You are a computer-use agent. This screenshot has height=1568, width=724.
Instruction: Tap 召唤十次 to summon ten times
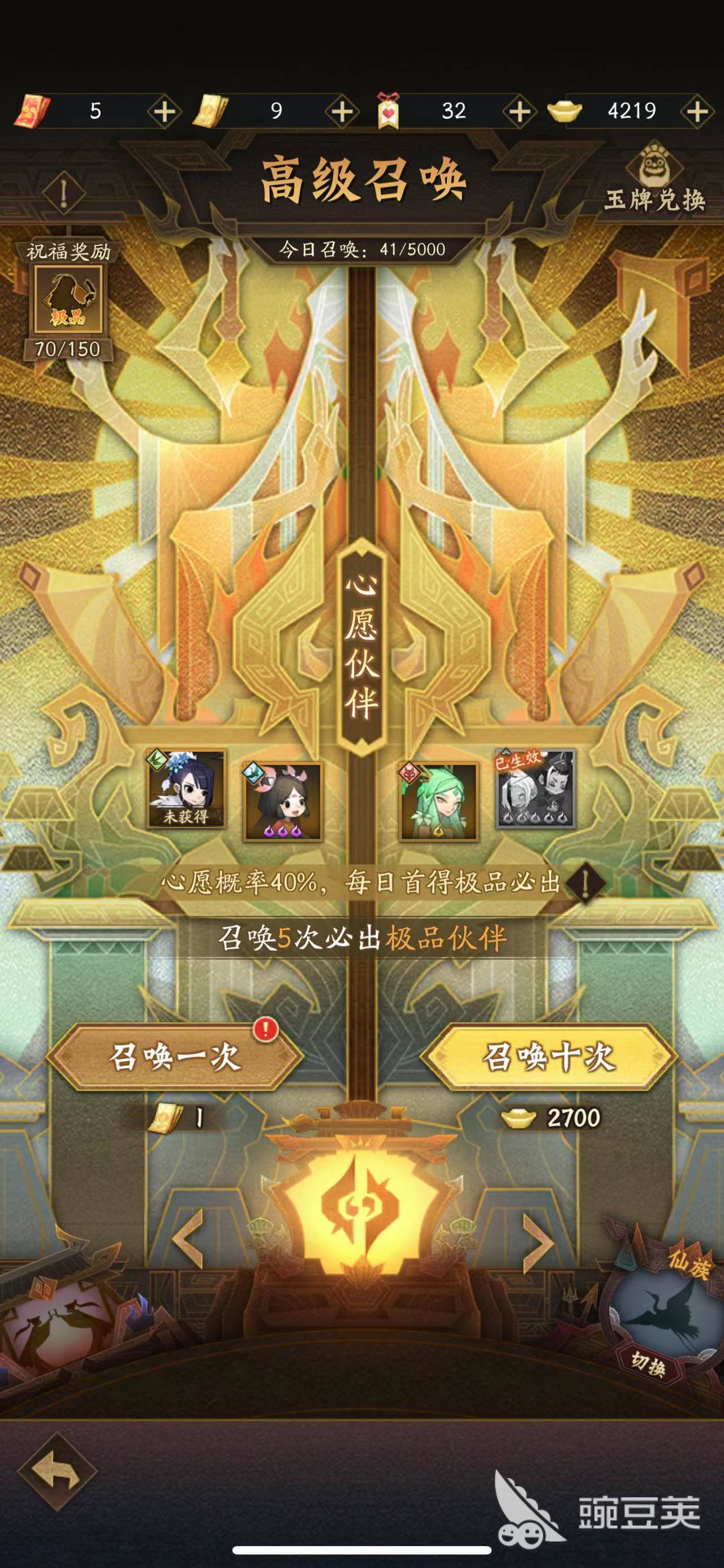click(549, 1056)
